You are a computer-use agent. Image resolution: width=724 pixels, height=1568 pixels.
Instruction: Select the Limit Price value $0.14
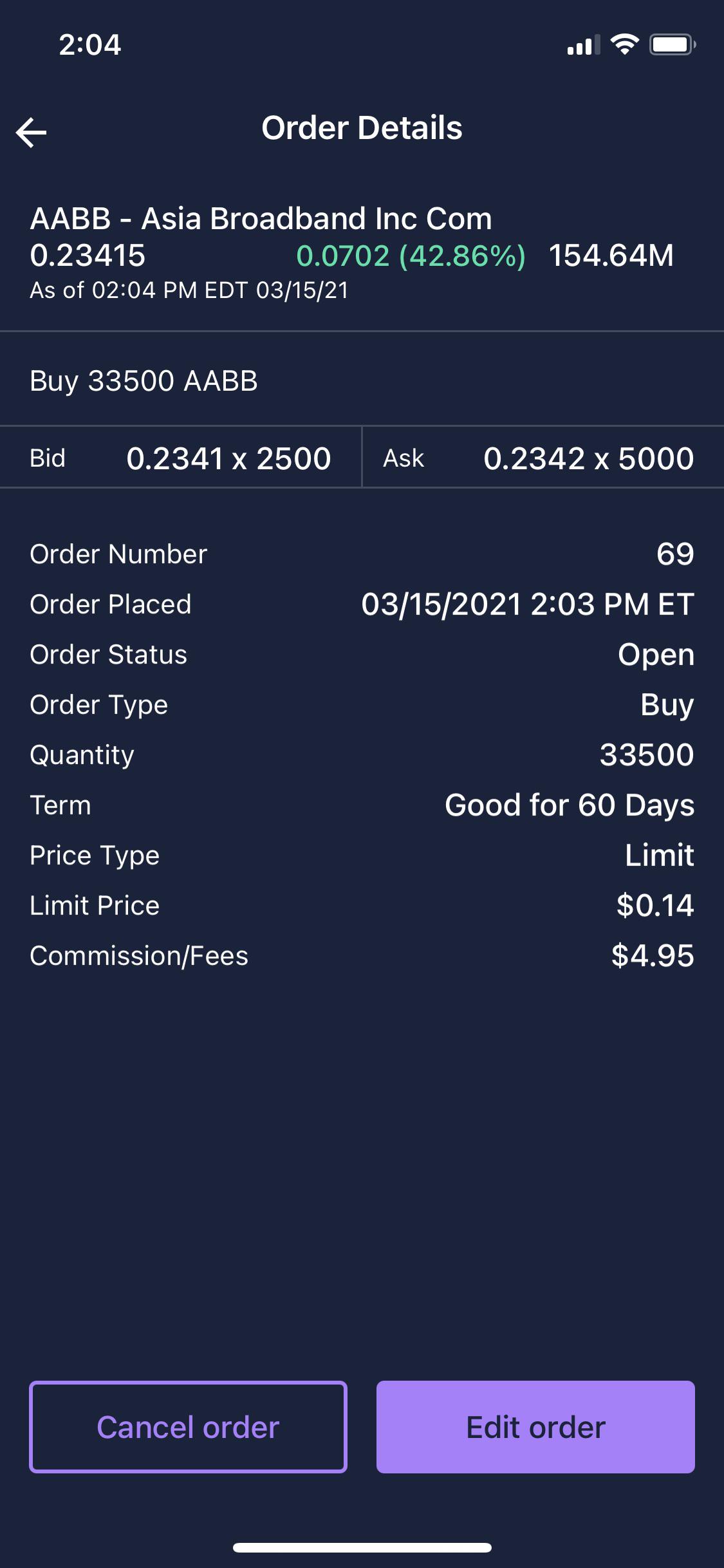click(655, 905)
